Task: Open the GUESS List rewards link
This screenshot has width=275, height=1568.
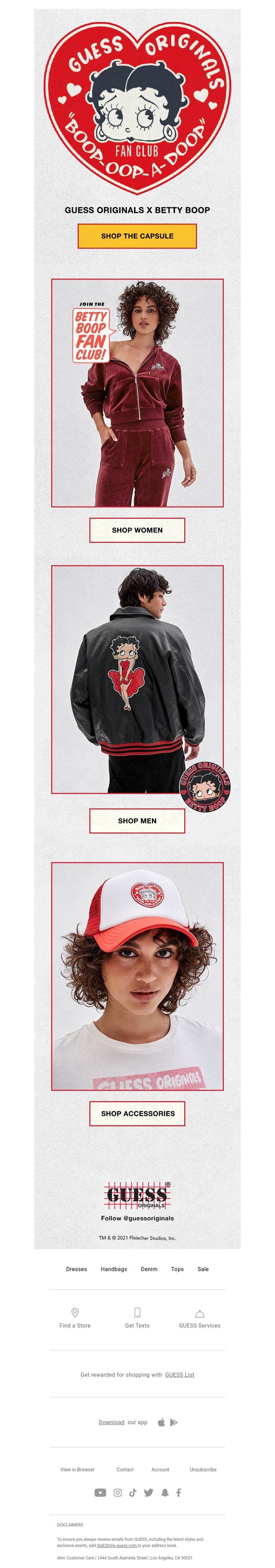Action: pyautogui.click(x=179, y=1374)
